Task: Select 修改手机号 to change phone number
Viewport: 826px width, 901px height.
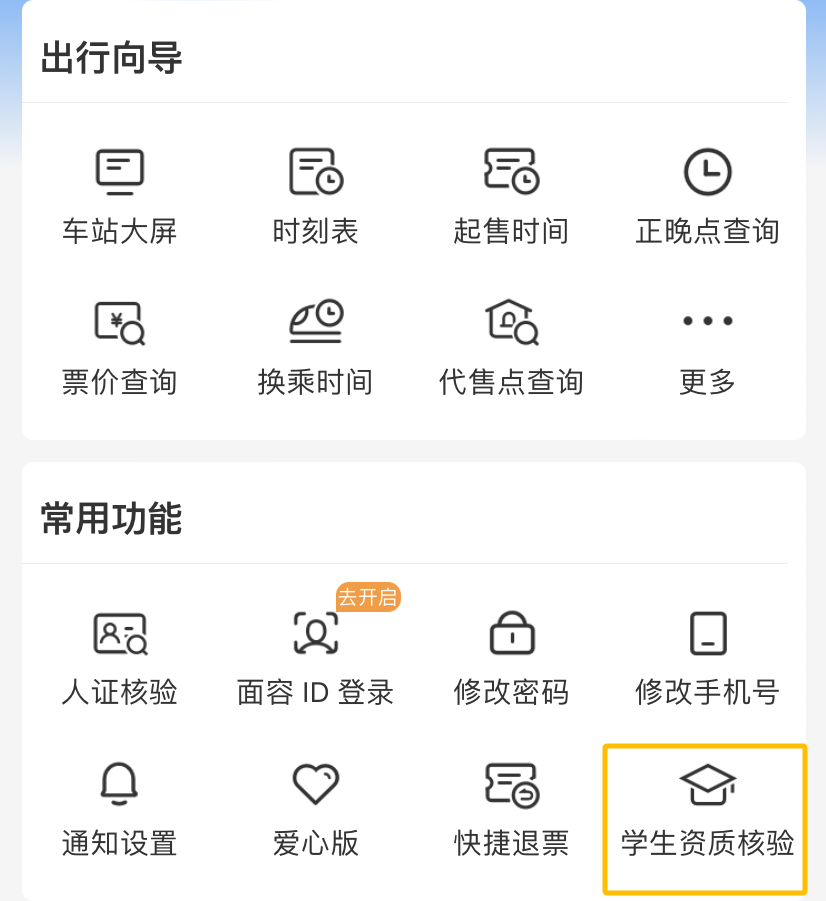Action: [707, 655]
